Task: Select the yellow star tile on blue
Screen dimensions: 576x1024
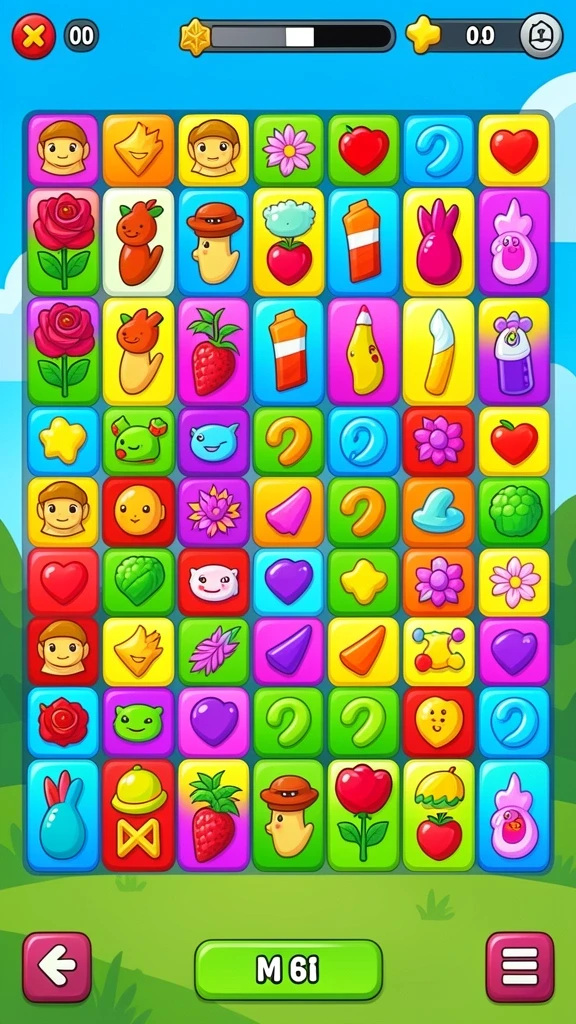Action: pyautogui.click(x=63, y=441)
